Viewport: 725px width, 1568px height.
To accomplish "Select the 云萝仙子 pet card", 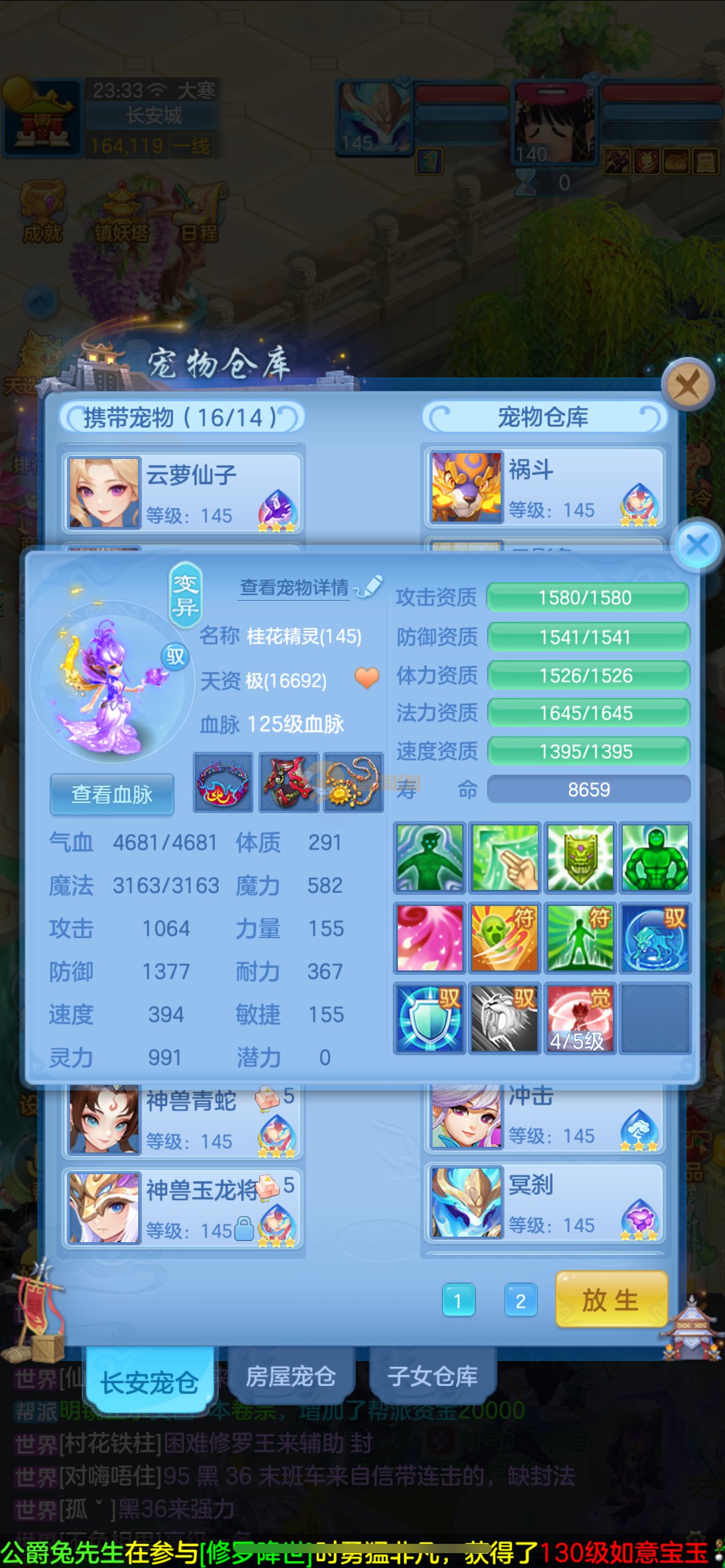I will tap(182, 493).
